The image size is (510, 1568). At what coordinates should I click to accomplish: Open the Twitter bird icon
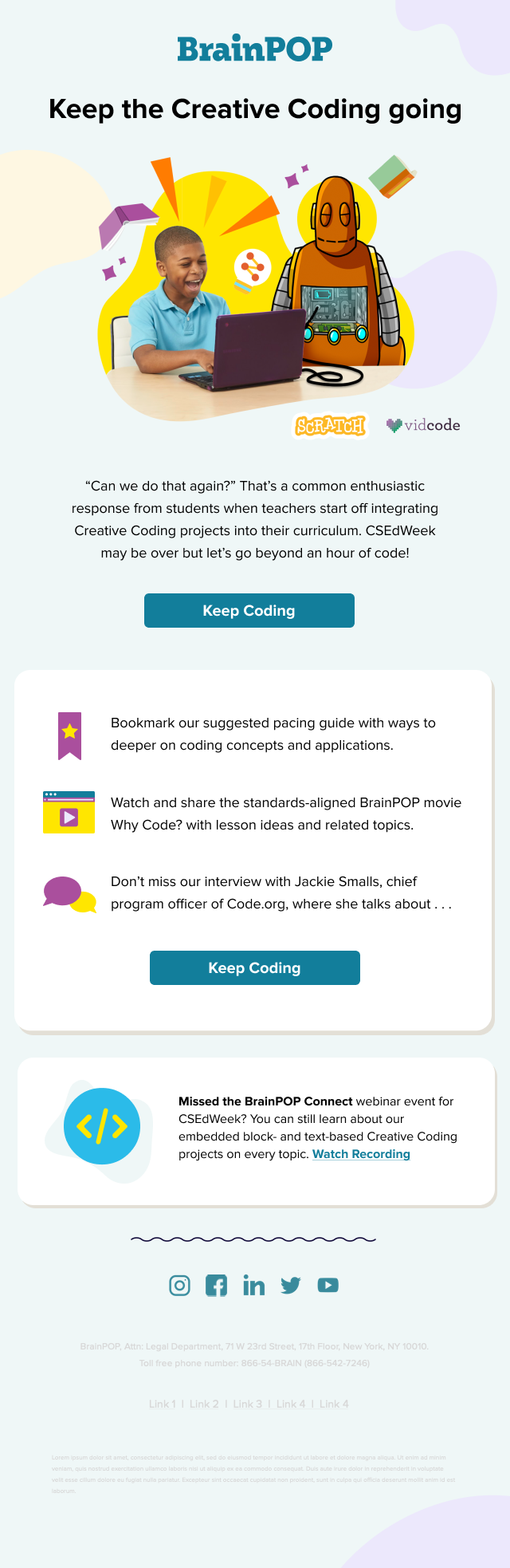tap(291, 1285)
